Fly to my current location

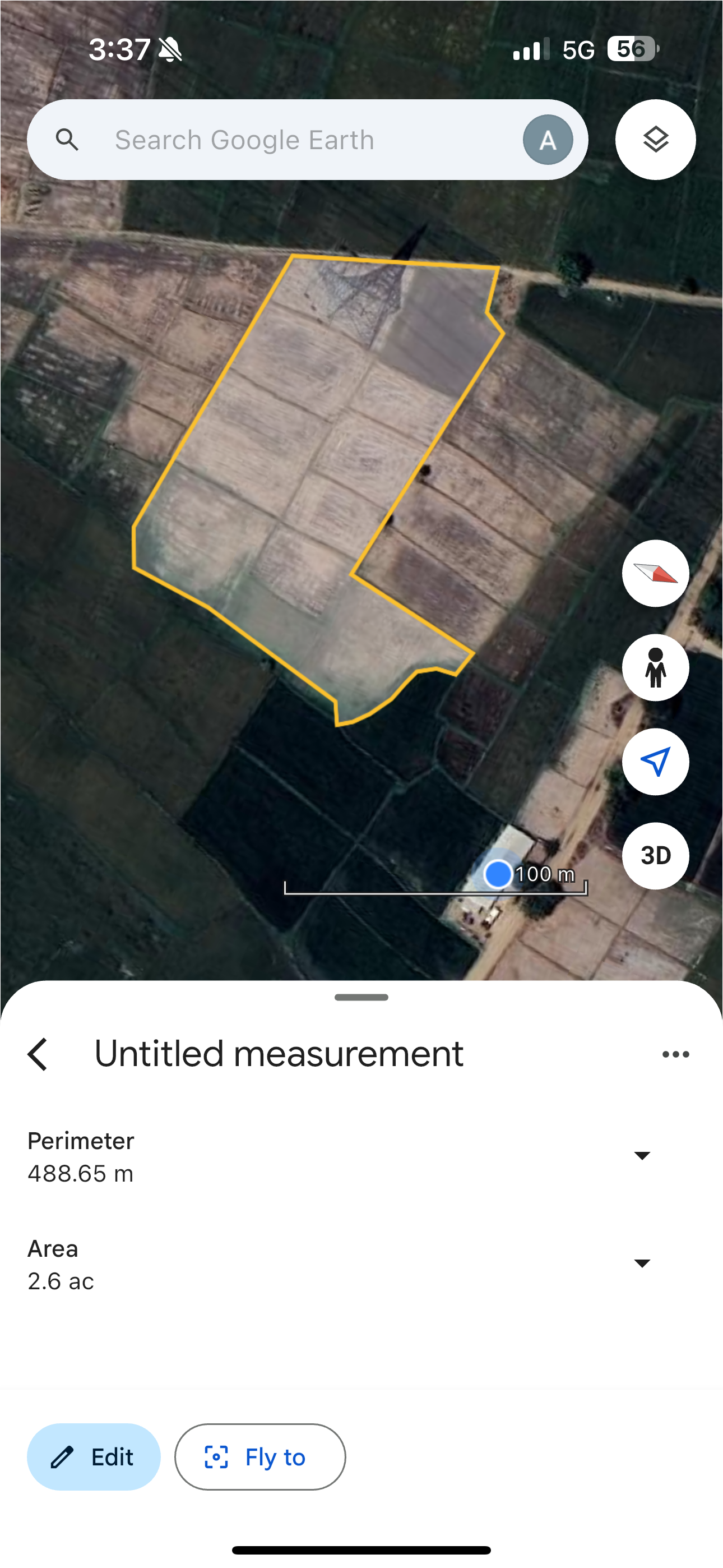click(655, 762)
